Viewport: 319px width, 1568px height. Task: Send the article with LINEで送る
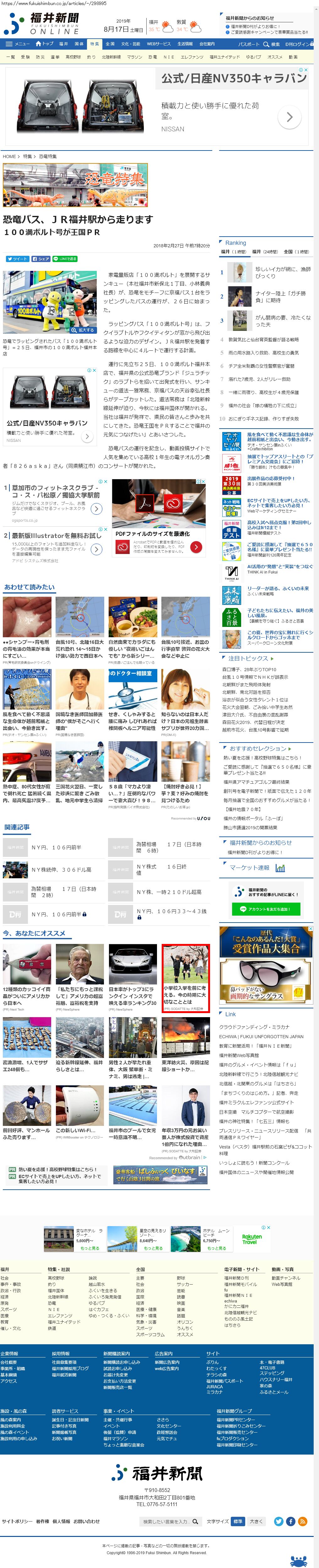coord(65,259)
